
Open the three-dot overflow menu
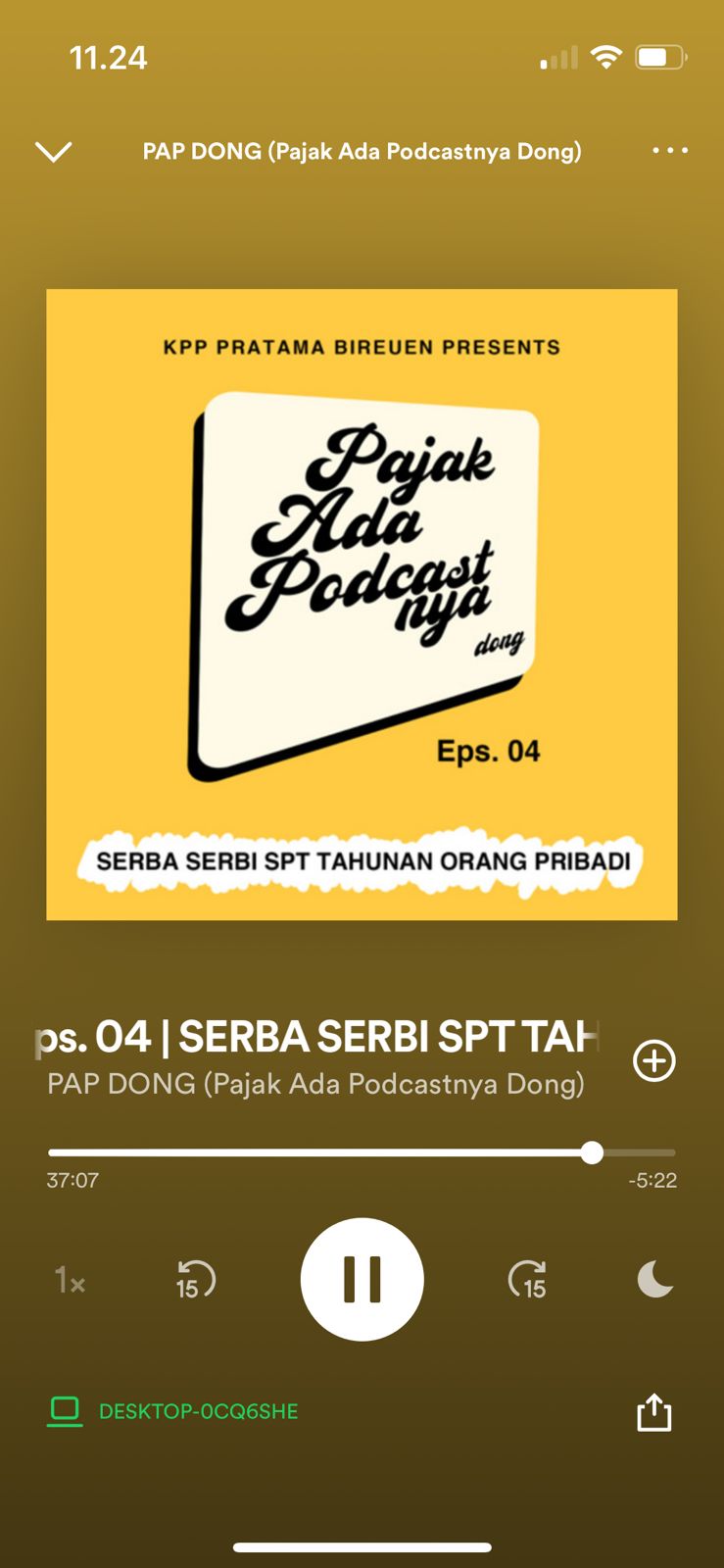click(x=670, y=150)
